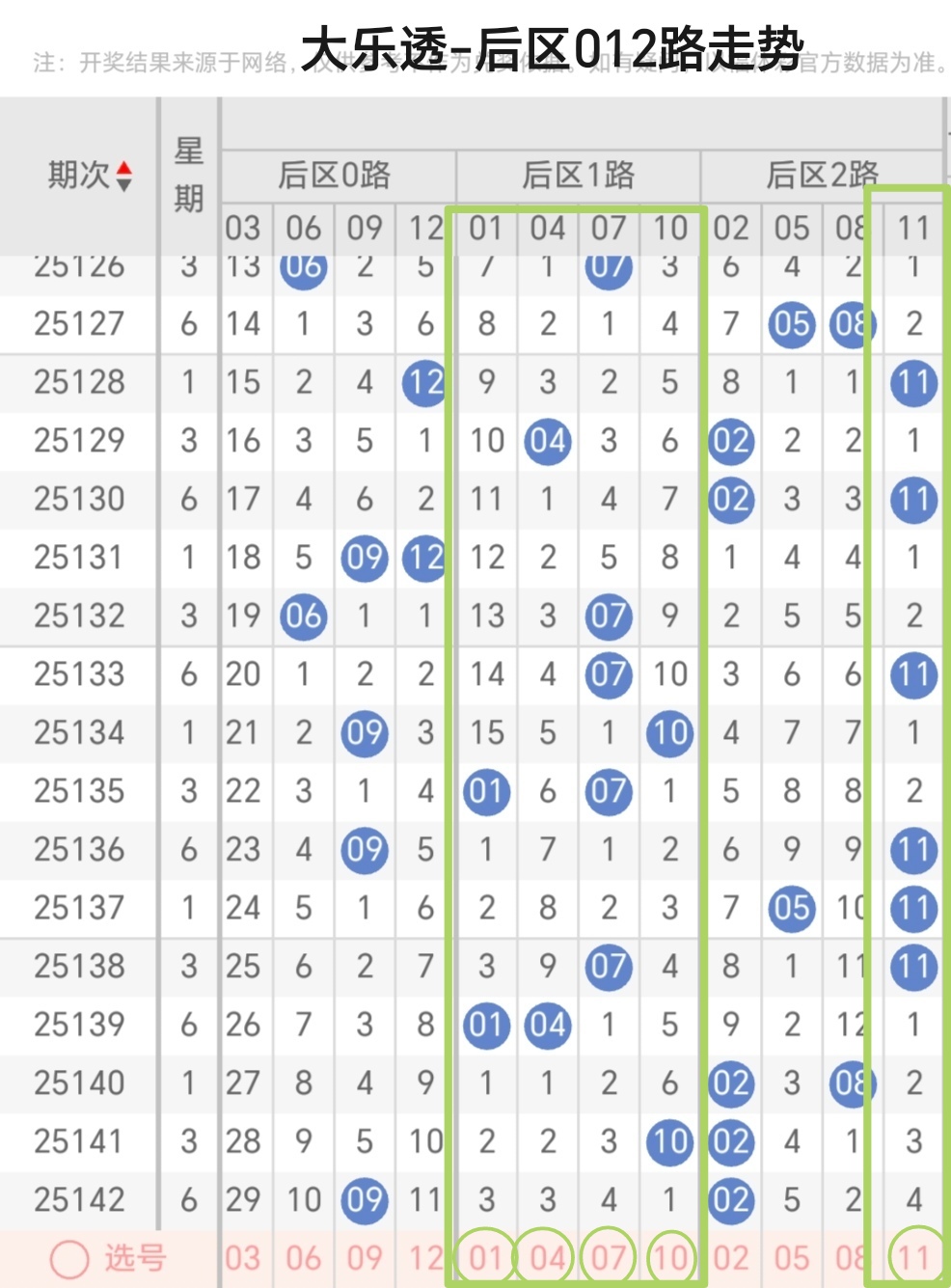
Task: Select number 10 in the 选号 row
Action: pyautogui.click(x=670, y=1258)
